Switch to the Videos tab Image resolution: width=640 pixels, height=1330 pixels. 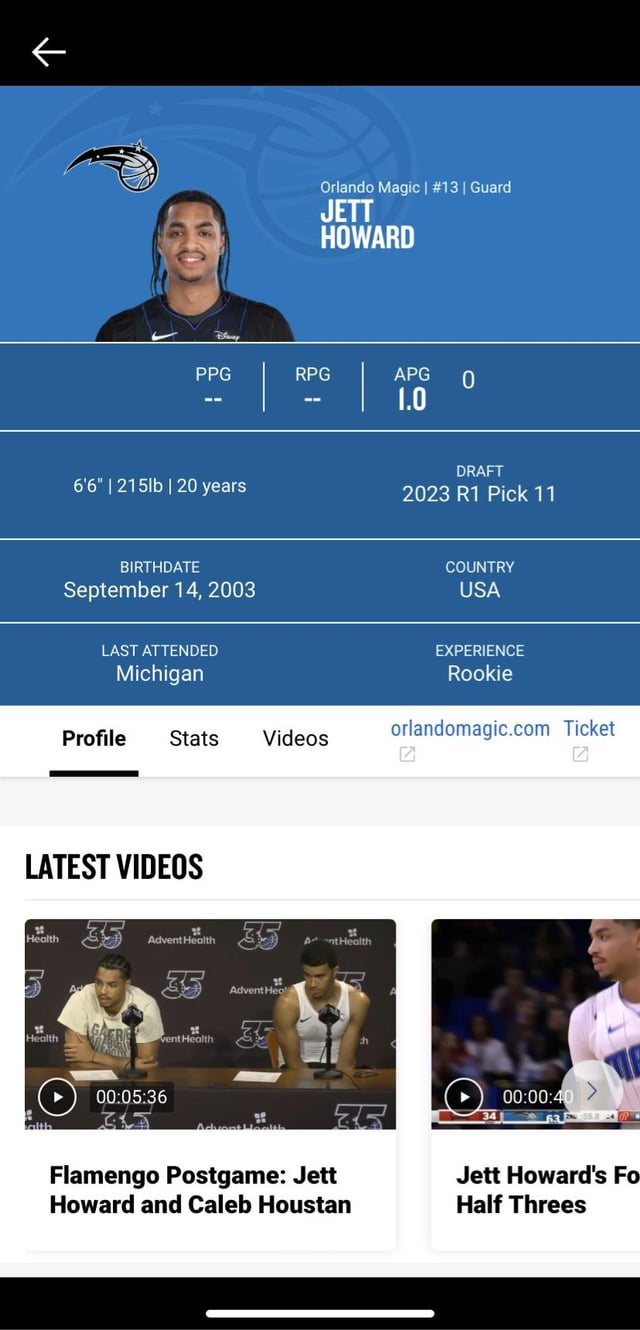pyautogui.click(x=295, y=739)
